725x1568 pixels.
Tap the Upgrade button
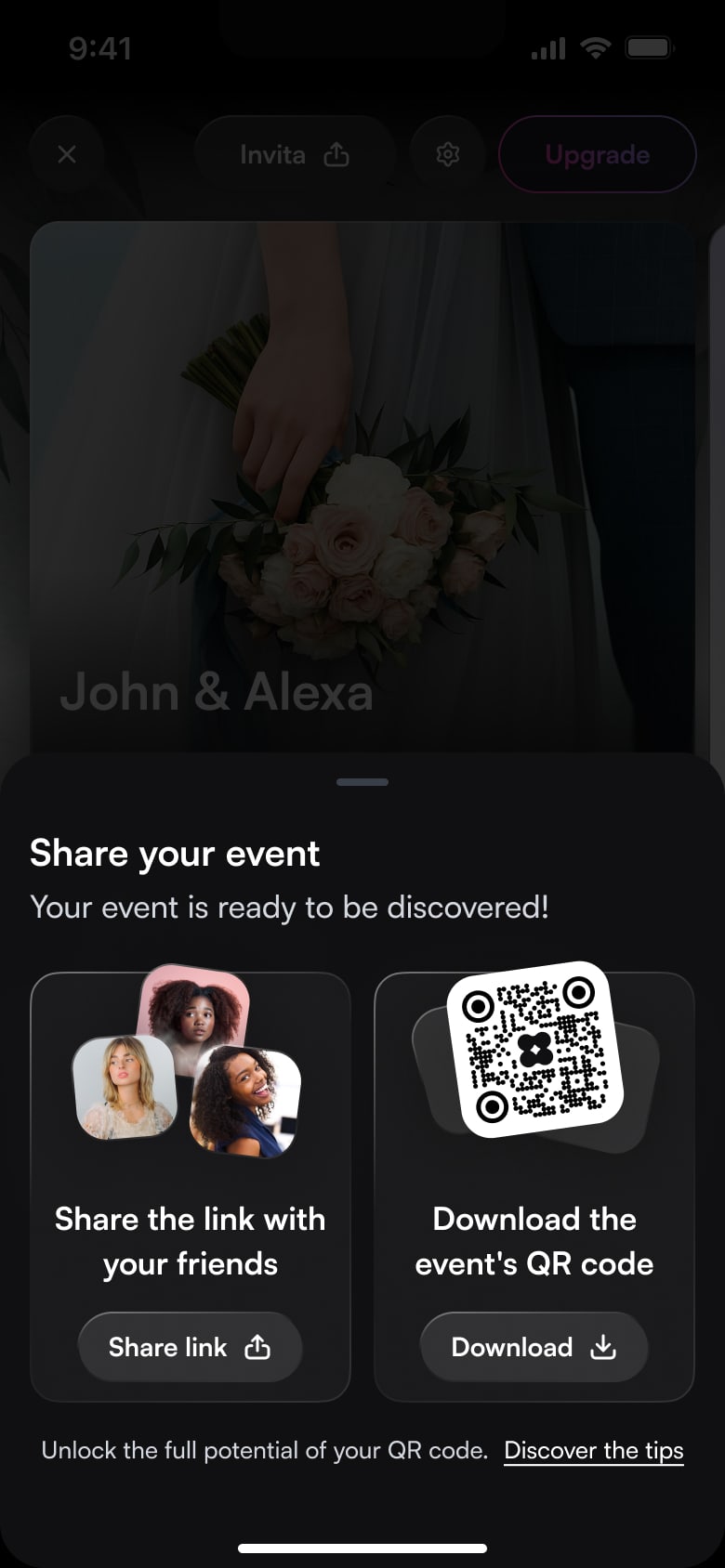coord(597,154)
